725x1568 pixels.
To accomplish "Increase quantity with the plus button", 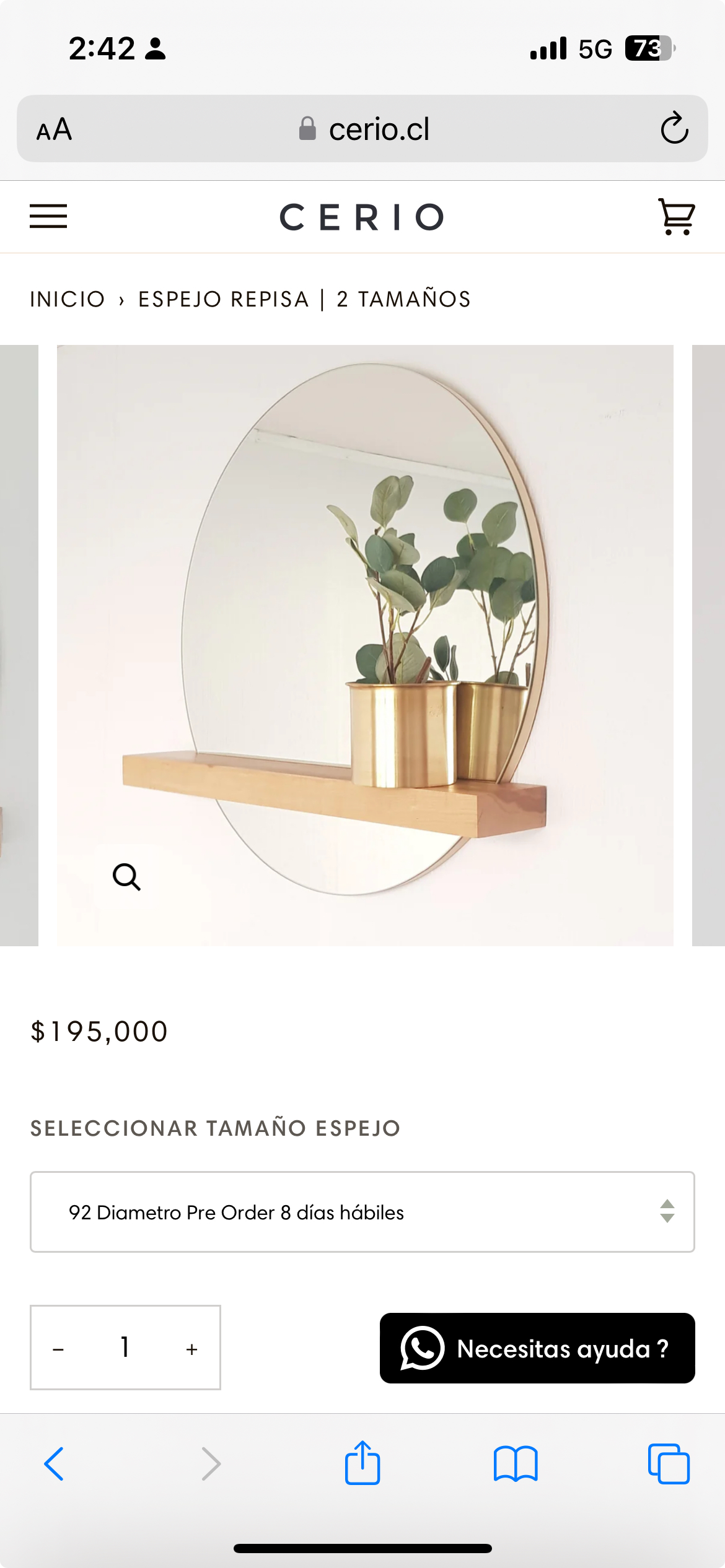I will [192, 1349].
